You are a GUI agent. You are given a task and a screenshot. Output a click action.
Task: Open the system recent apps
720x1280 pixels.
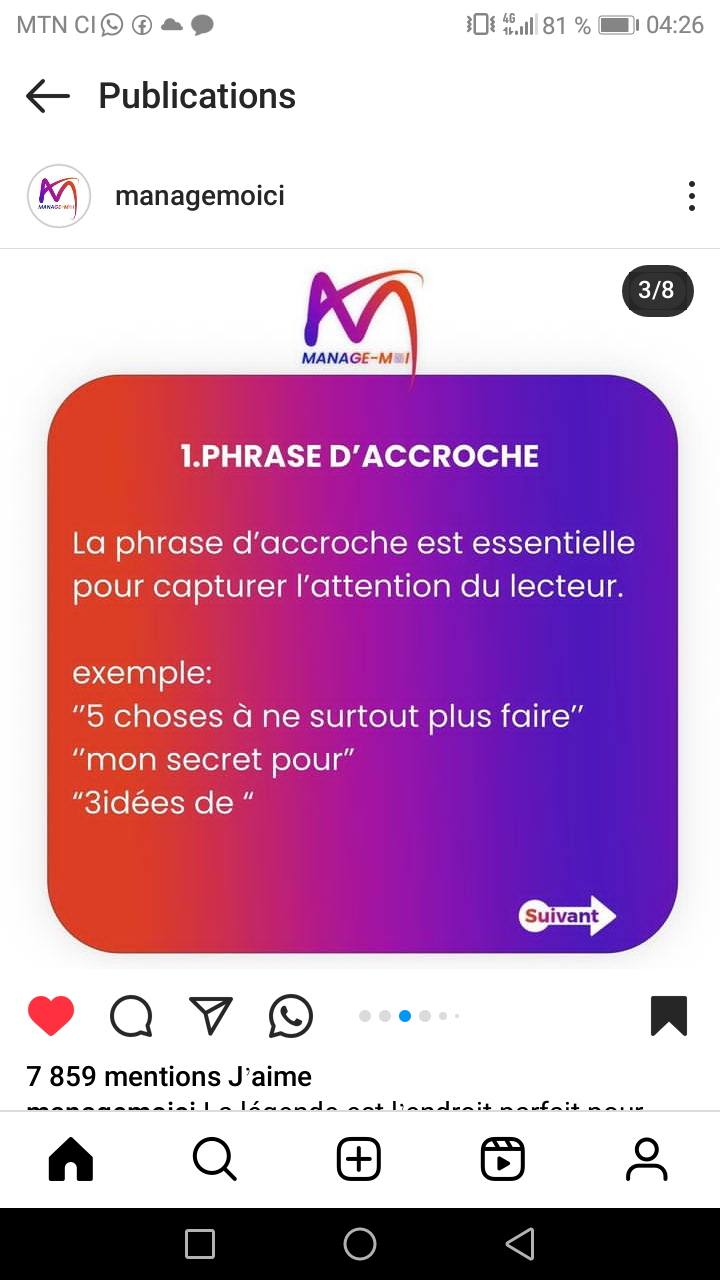coord(200,1244)
